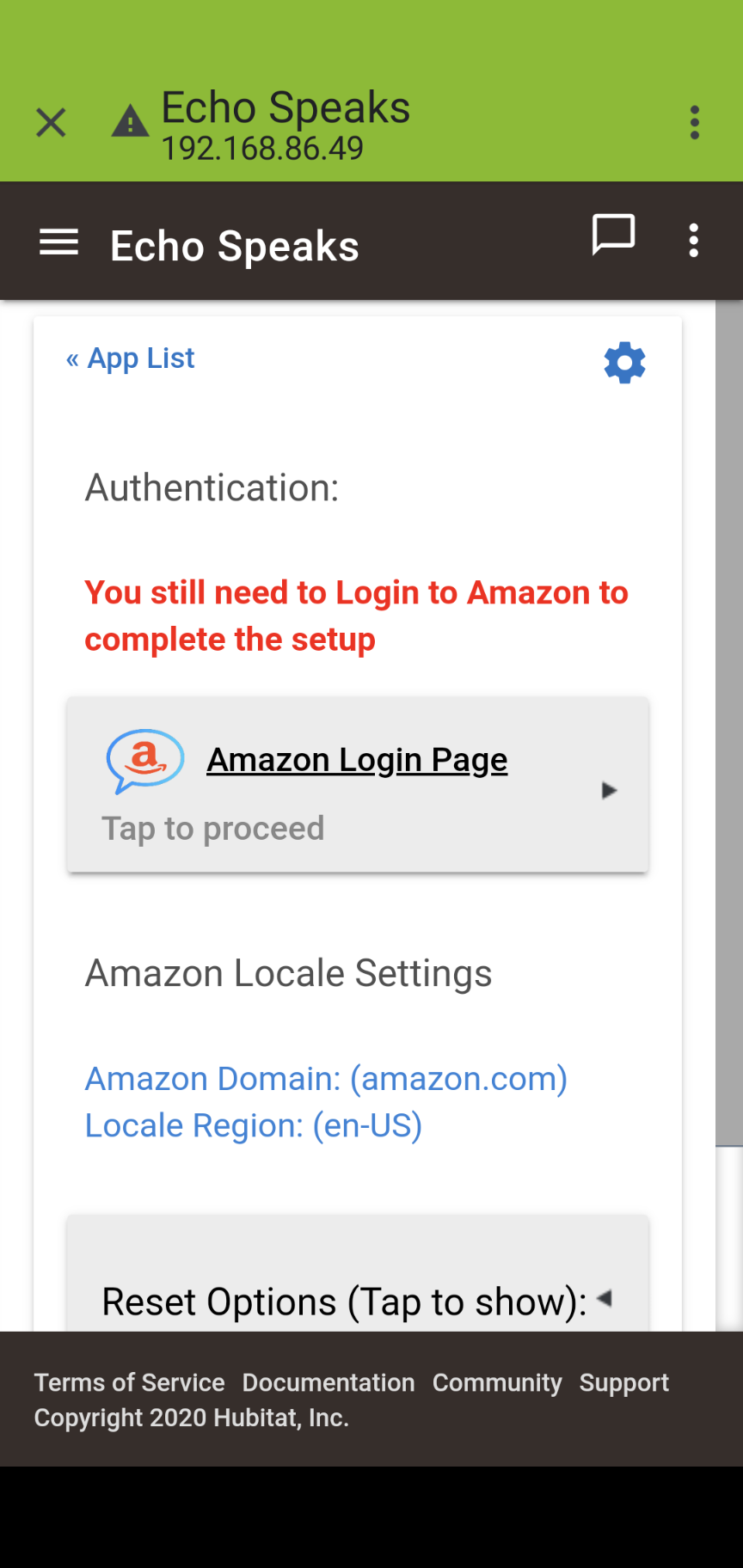This screenshot has height=1568, width=743.
Task: Open the hamburger navigation menu
Action: point(59,242)
